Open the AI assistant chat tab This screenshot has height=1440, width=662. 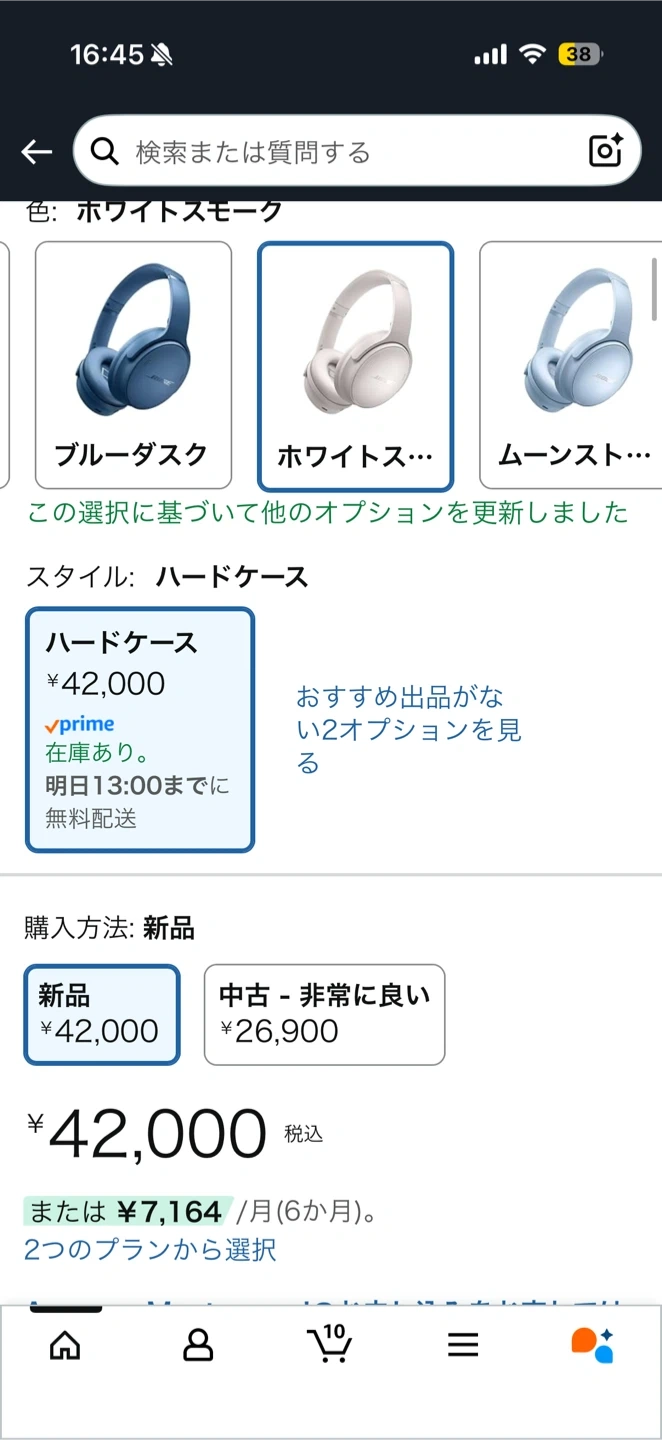pos(593,1345)
